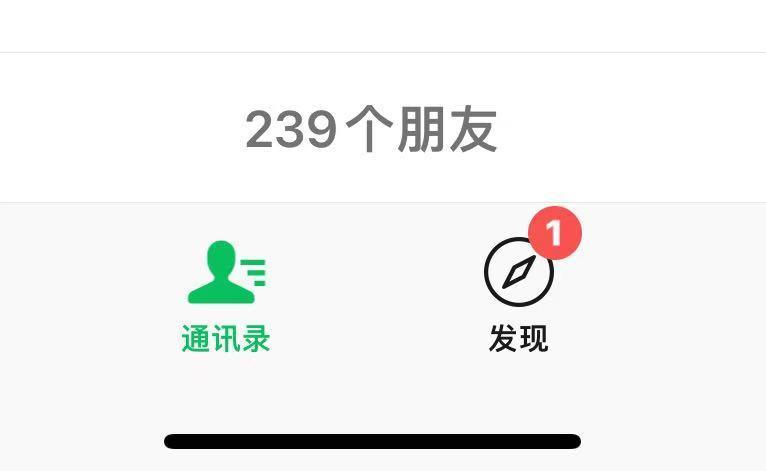Switch to the 通讯录 contacts tab
766x471 pixels.
(x=226, y=296)
